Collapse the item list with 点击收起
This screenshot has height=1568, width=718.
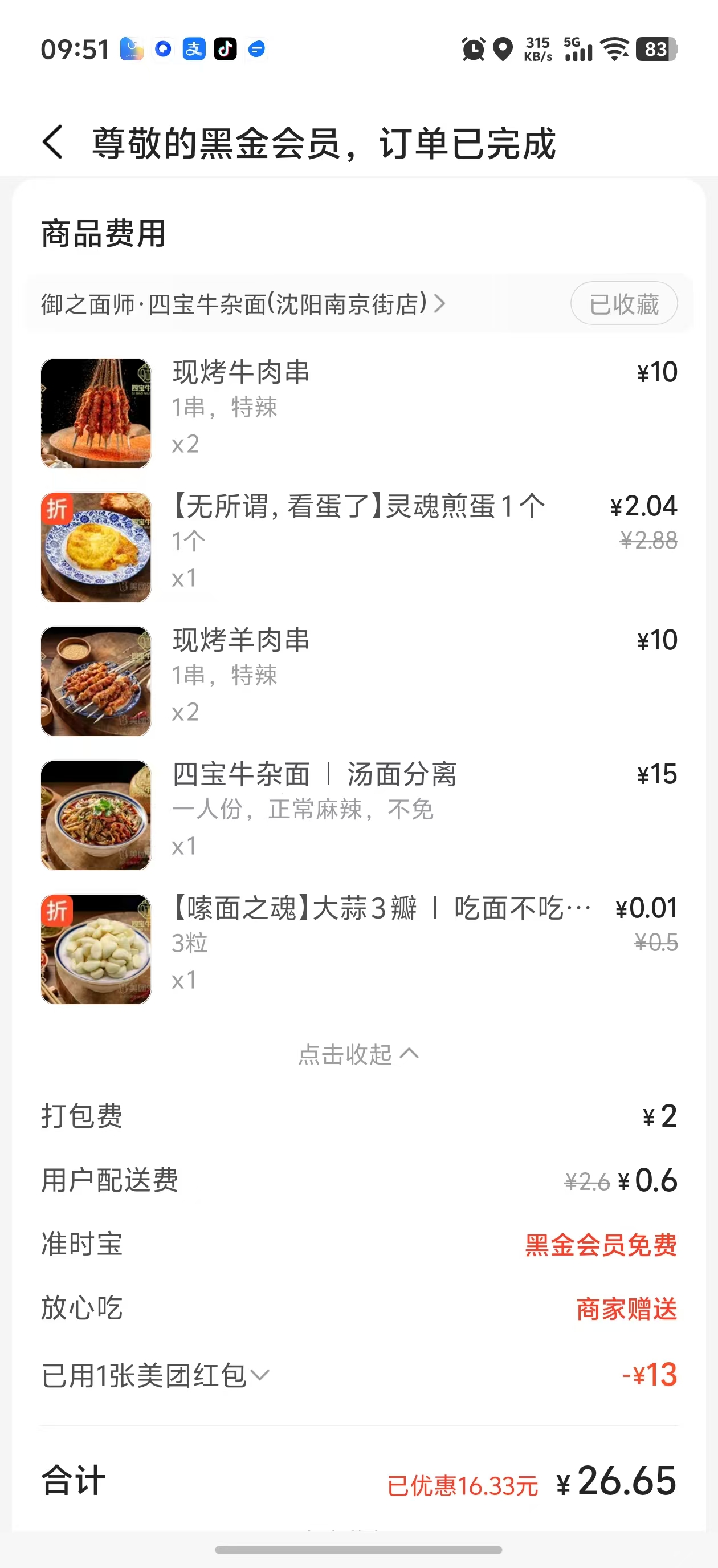[x=358, y=1054]
